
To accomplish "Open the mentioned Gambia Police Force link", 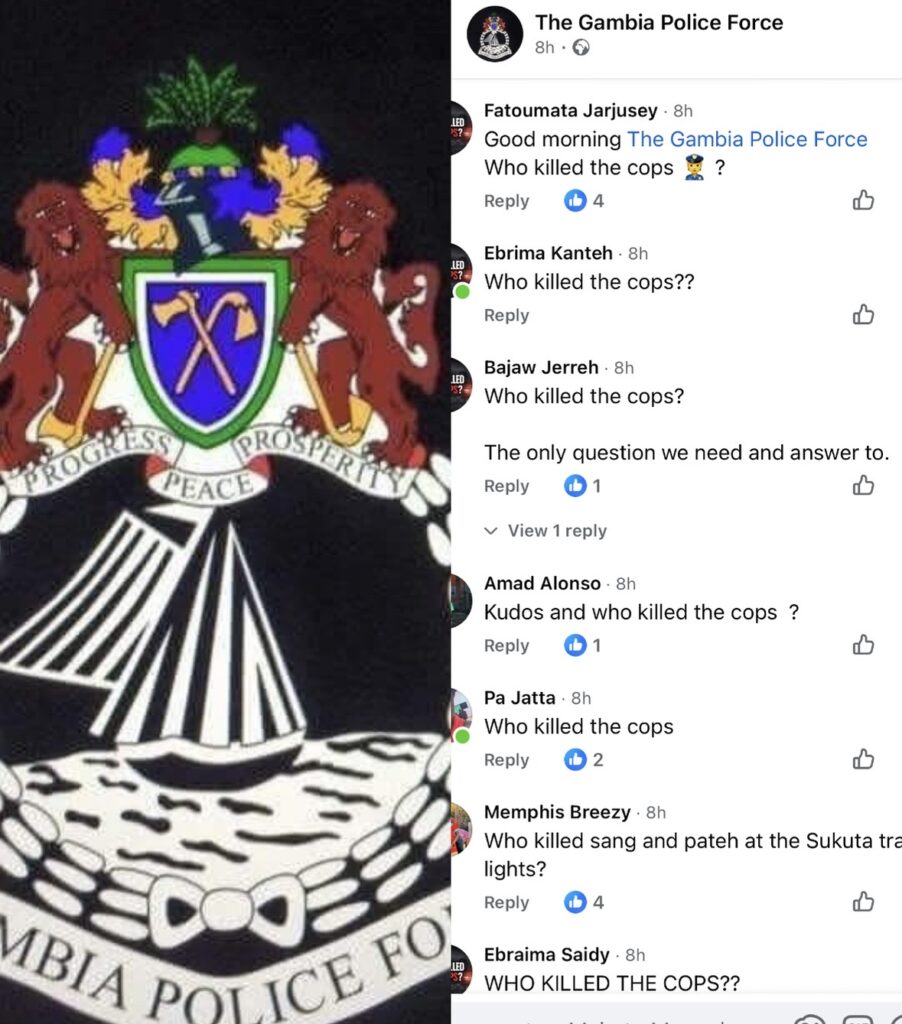I will tap(747, 140).
